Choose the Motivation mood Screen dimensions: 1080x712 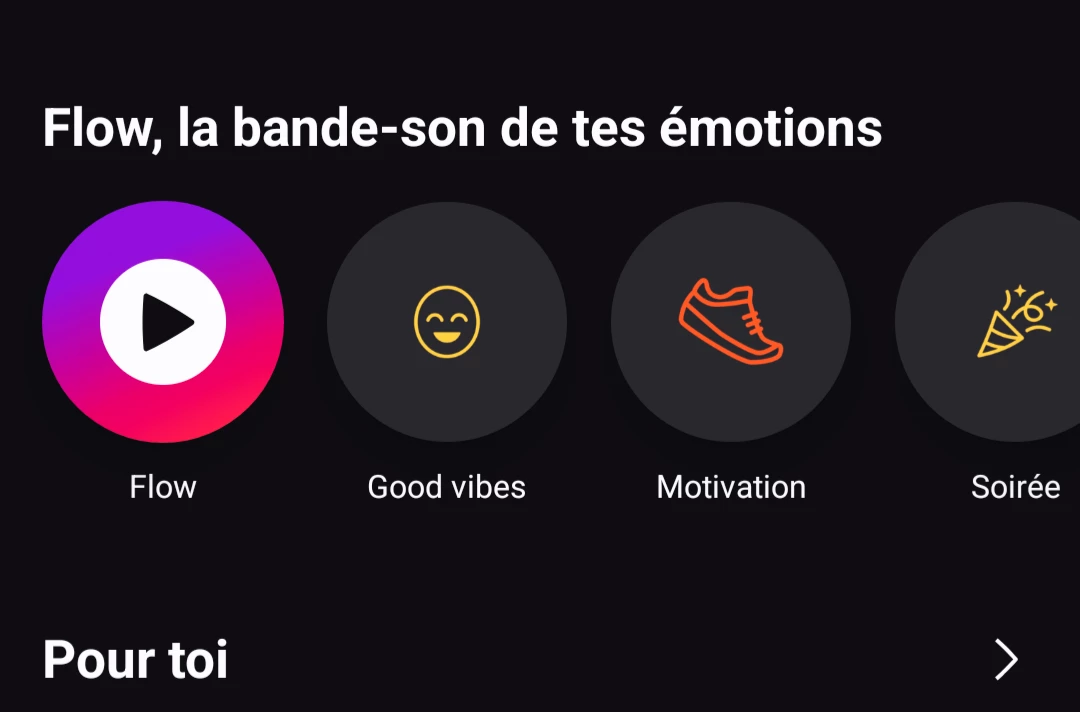pyautogui.click(x=731, y=322)
